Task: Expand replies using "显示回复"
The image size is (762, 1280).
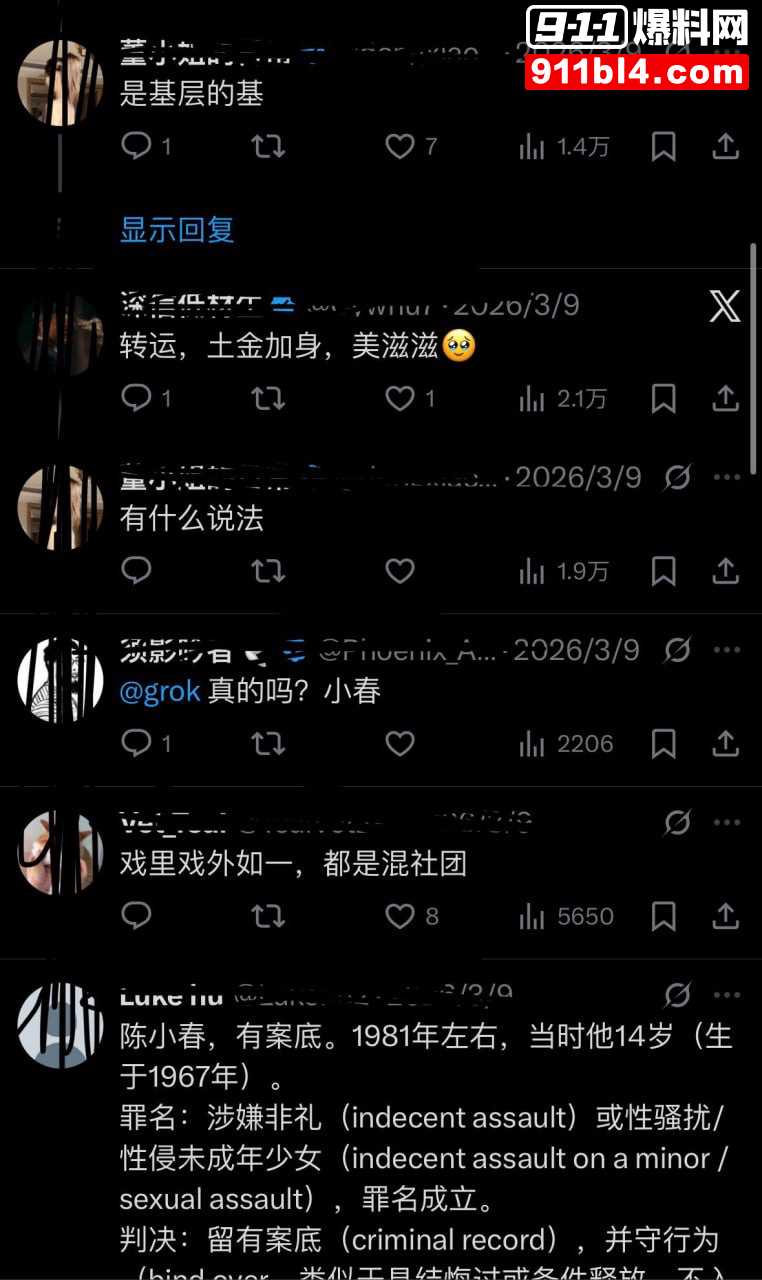Action: pyautogui.click(x=176, y=230)
